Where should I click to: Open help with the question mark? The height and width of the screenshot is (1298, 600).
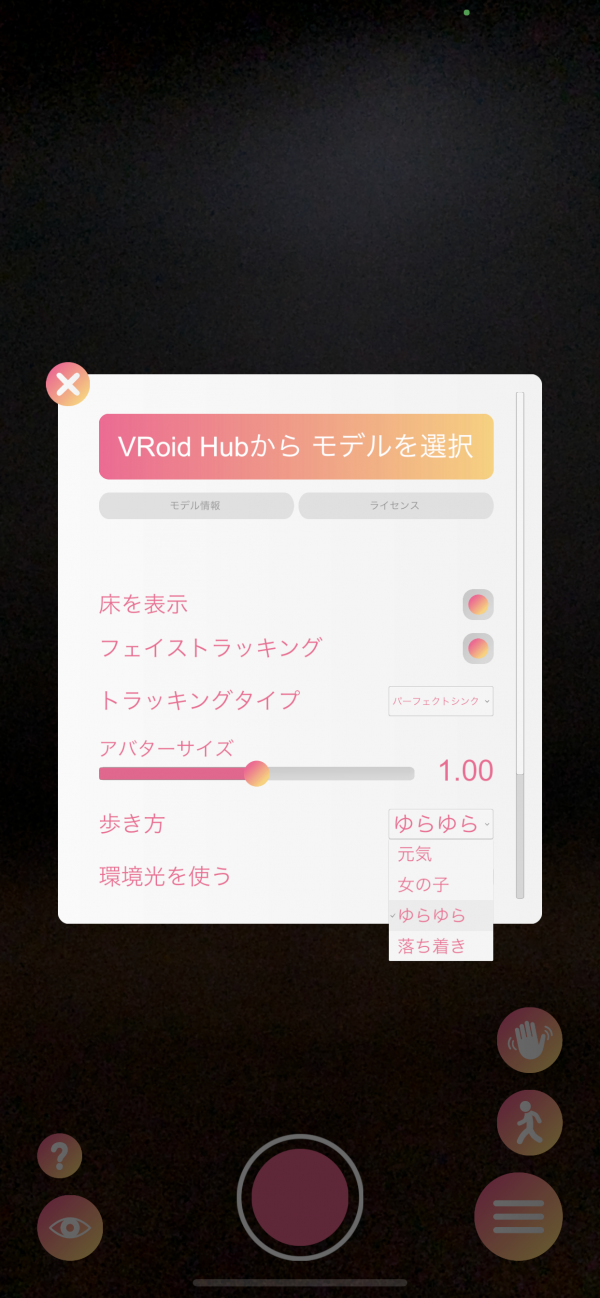(x=60, y=1157)
